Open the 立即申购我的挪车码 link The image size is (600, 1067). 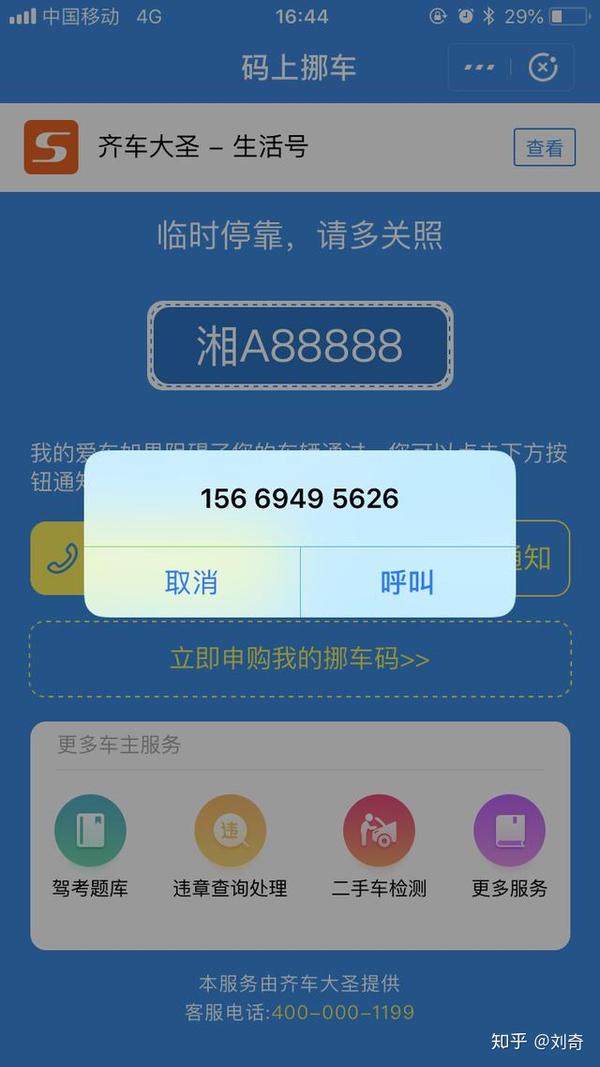[x=300, y=659]
